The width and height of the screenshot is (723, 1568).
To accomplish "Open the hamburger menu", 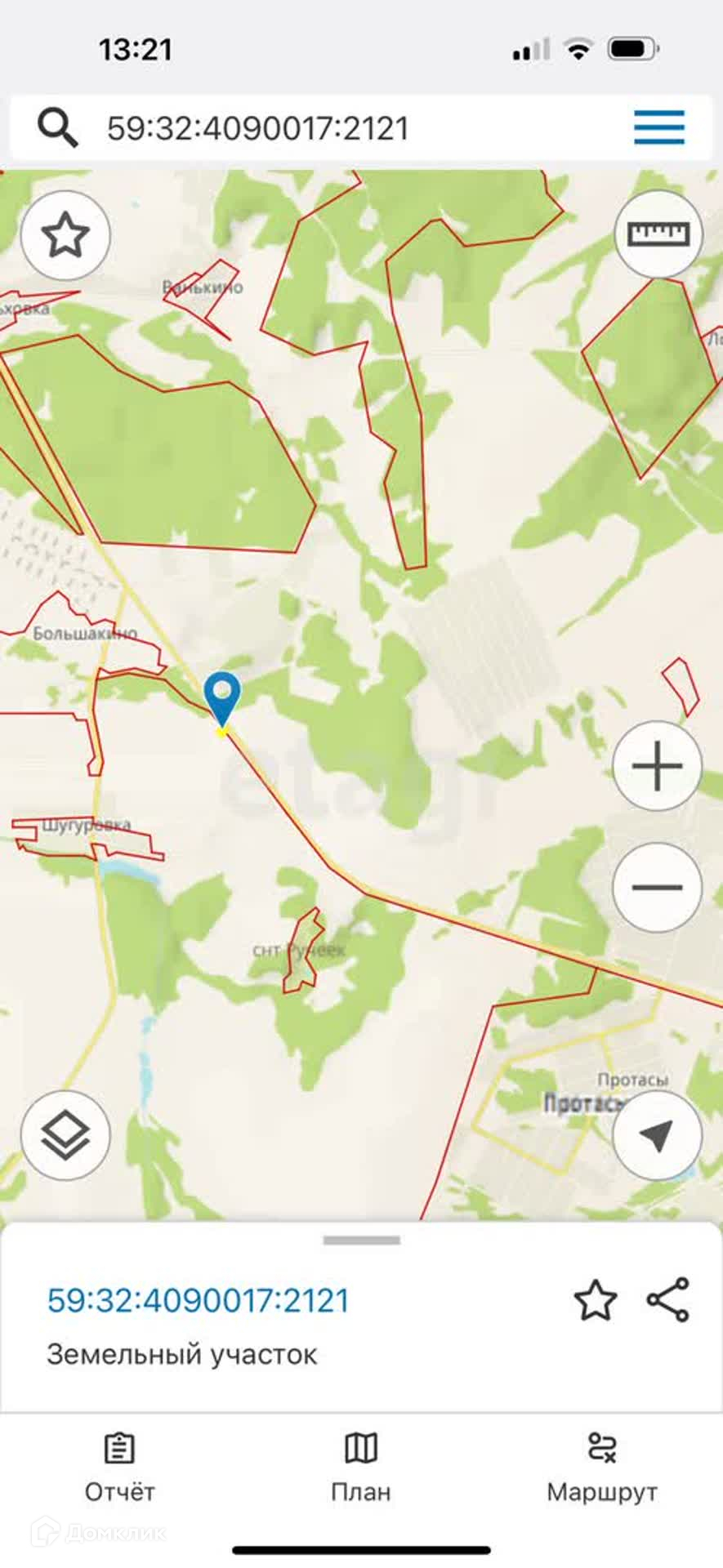I will pos(658,127).
